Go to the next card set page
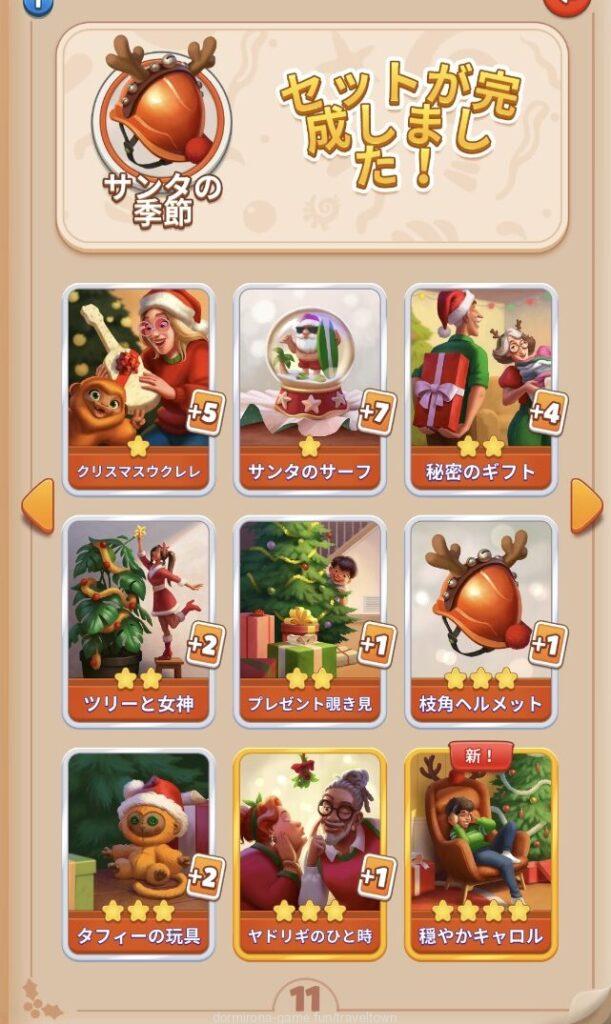Image resolution: width=611 pixels, height=1024 pixels. 585,506
